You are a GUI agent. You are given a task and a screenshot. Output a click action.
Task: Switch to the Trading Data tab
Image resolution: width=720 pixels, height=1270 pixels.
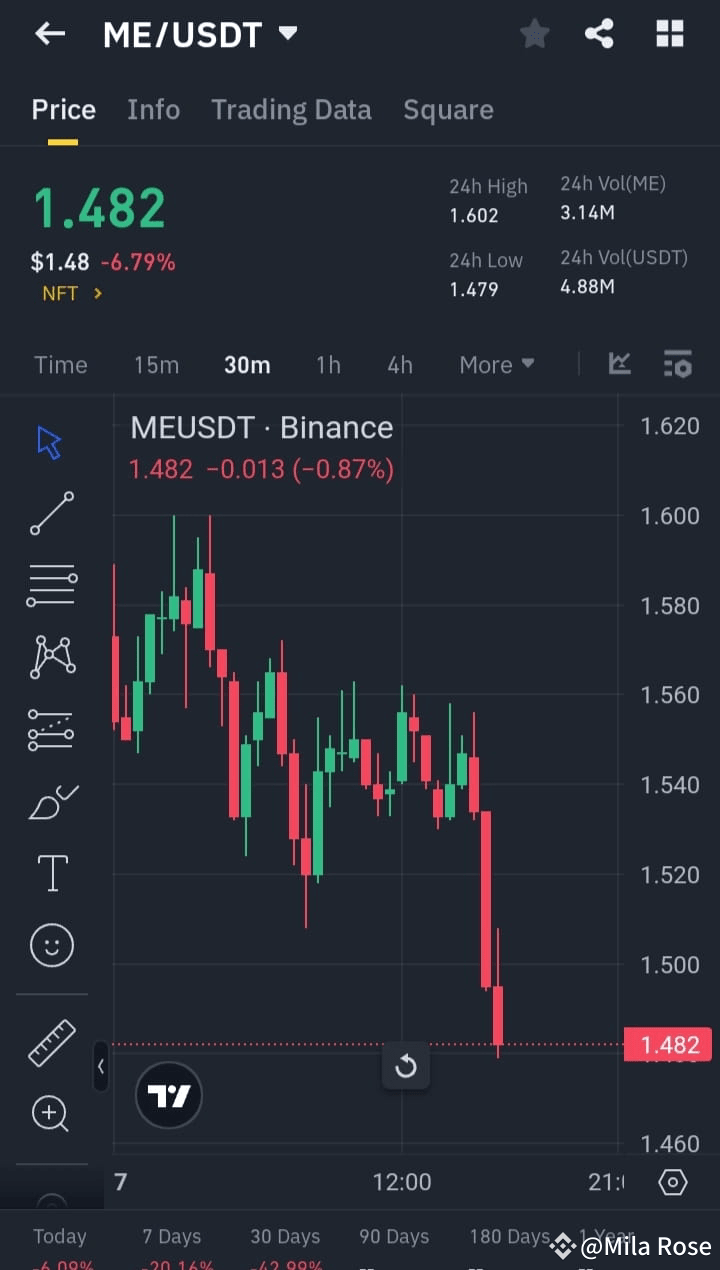point(291,109)
